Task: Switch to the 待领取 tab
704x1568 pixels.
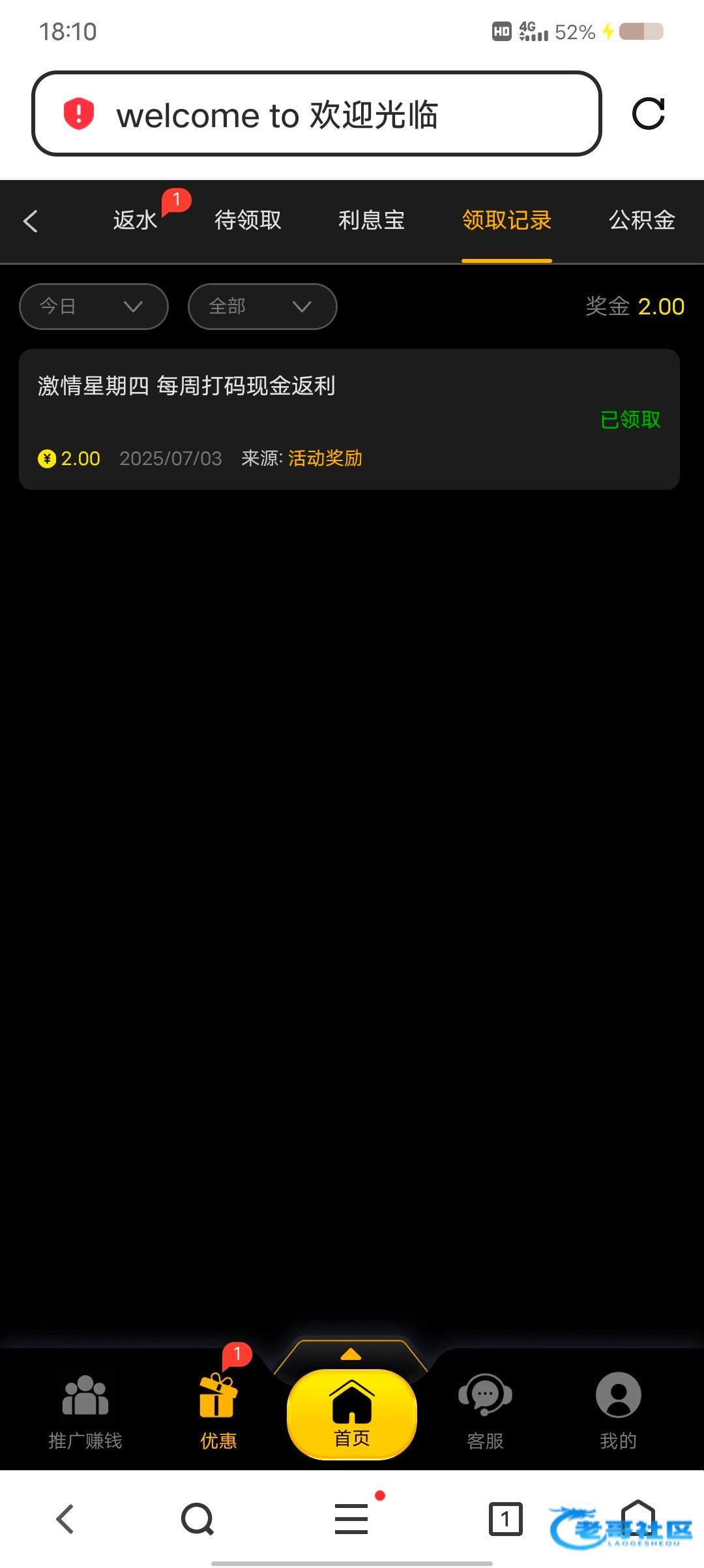Action: pyautogui.click(x=248, y=220)
